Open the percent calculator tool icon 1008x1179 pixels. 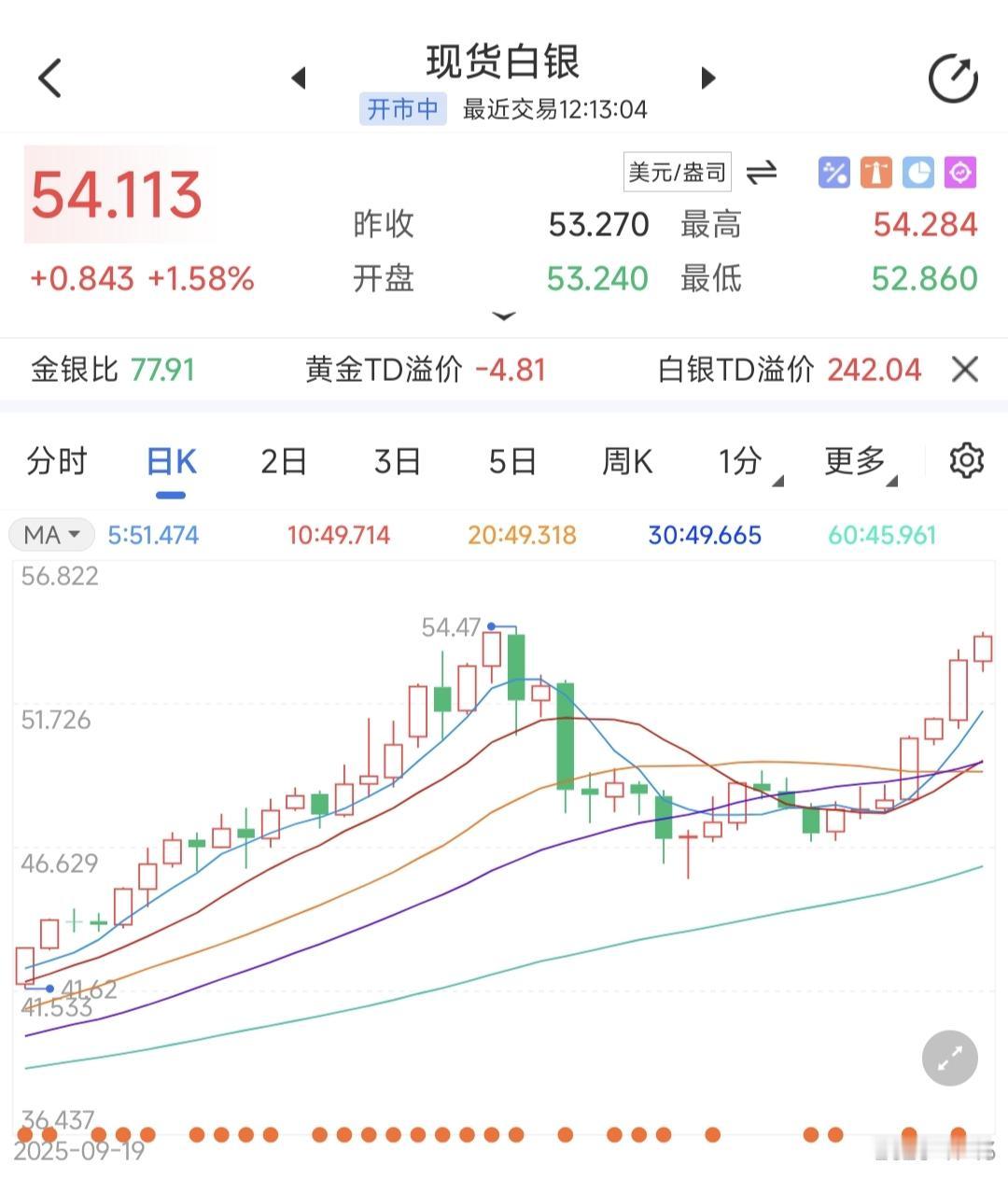[x=833, y=173]
